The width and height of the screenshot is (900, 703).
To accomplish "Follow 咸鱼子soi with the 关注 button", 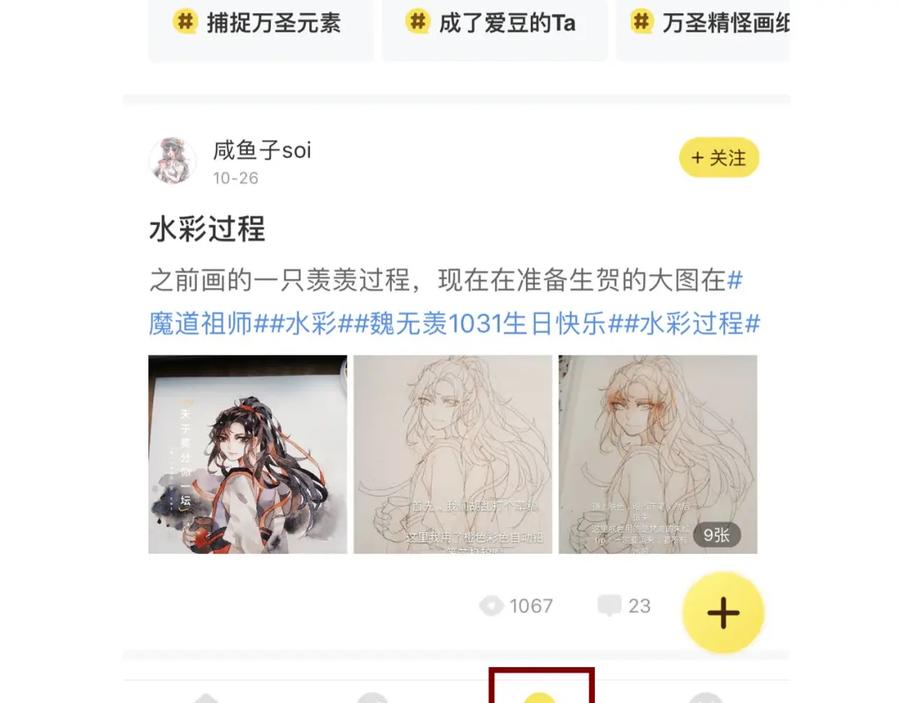I will point(719,158).
